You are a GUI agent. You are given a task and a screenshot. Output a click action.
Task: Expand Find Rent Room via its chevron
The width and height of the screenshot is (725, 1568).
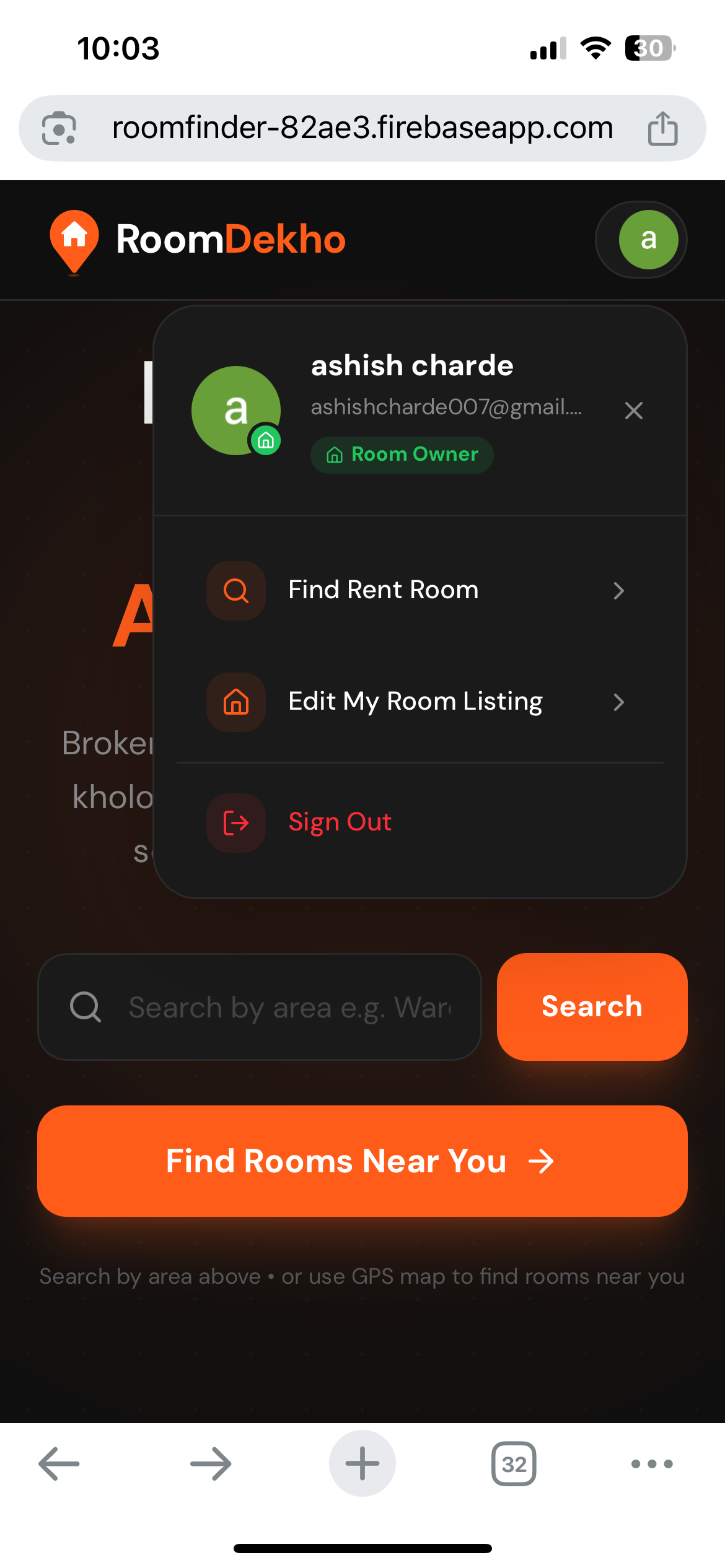(619, 591)
